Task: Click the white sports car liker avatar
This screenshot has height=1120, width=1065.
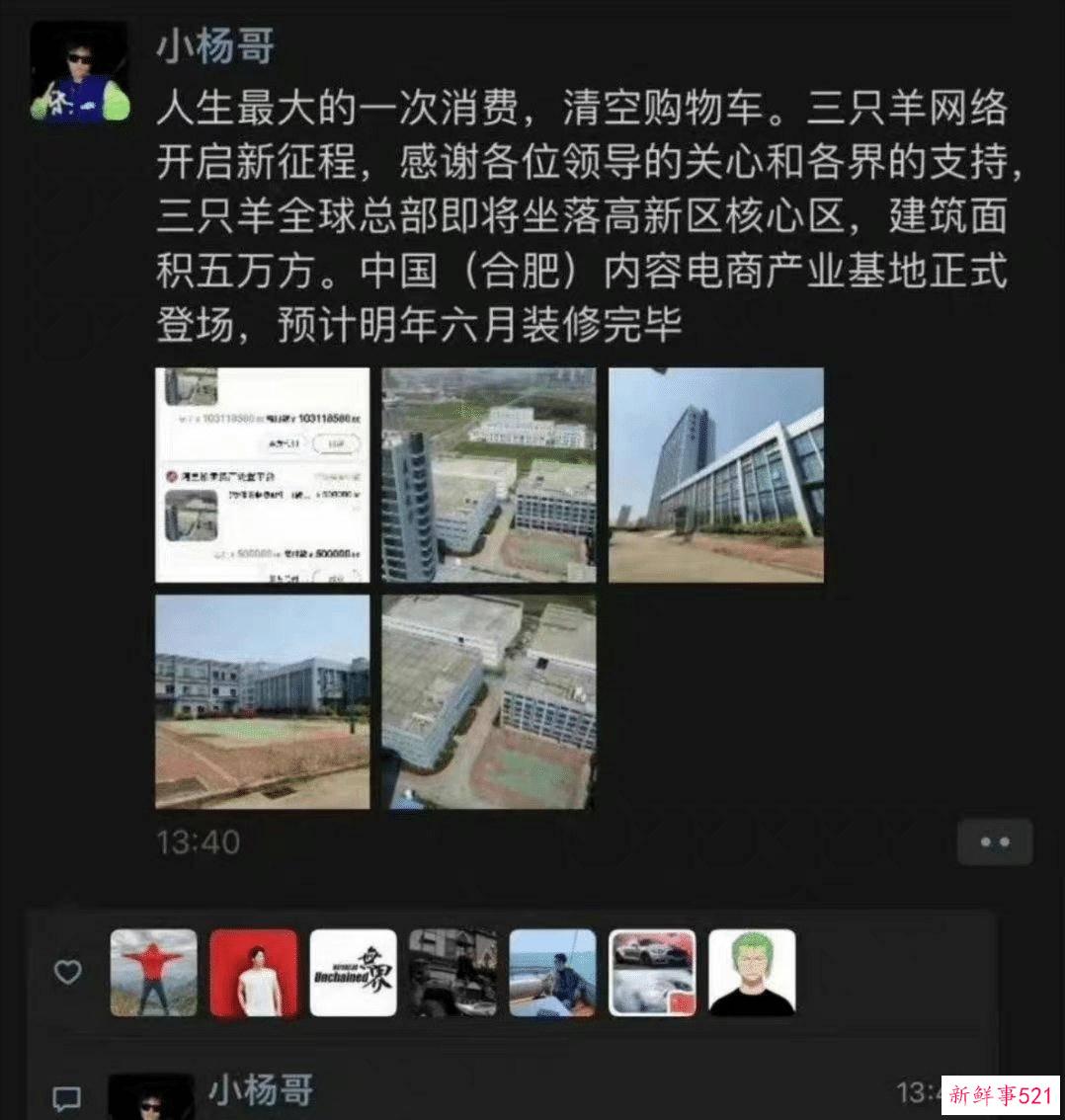Action: click(652, 973)
